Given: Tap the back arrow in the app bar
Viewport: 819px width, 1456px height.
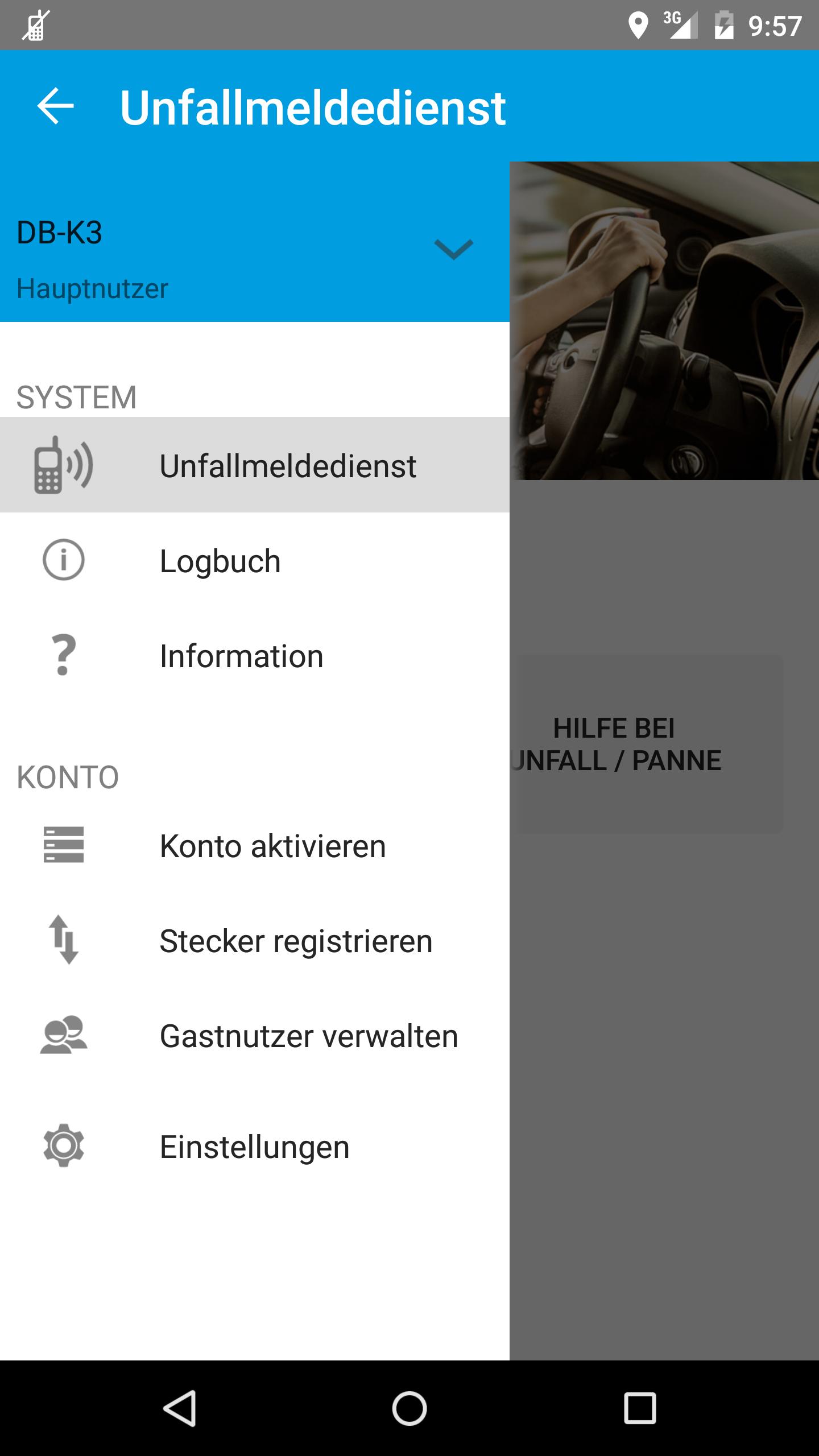Looking at the screenshot, I should click(x=55, y=106).
